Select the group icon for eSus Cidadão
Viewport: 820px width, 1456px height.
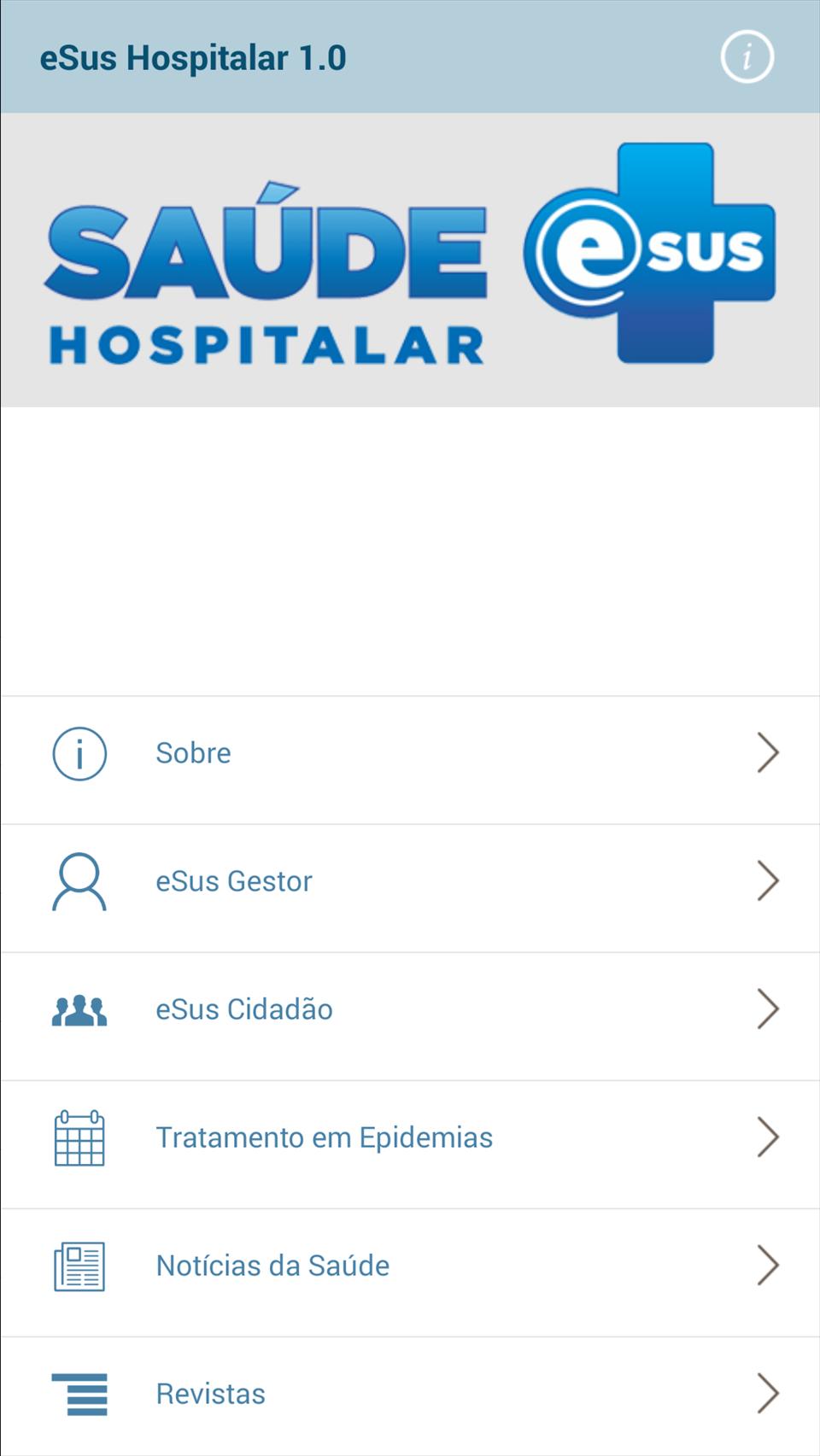[x=79, y=1009]
